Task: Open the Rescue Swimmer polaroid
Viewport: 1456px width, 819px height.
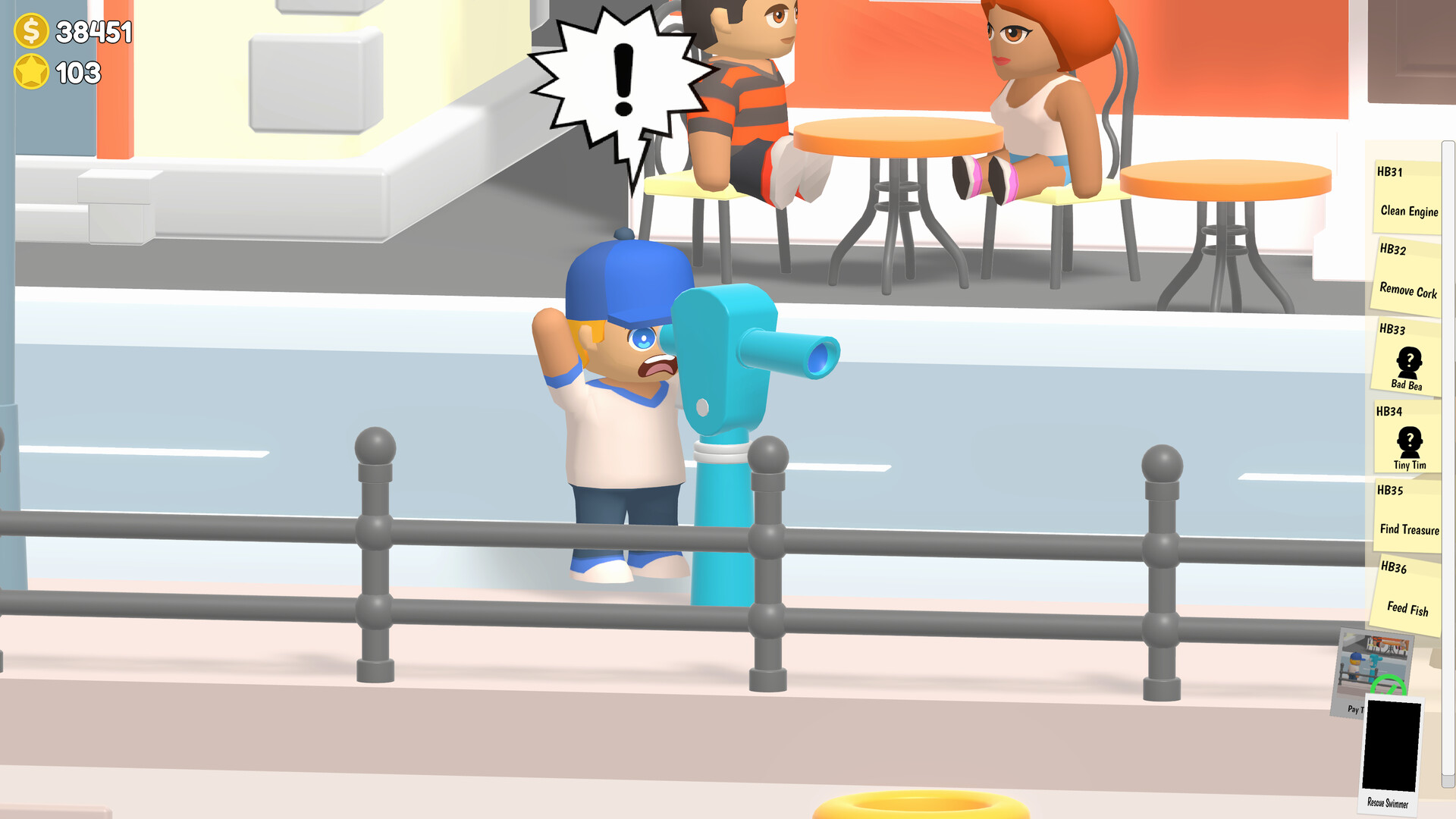Action: [1390, 755]
